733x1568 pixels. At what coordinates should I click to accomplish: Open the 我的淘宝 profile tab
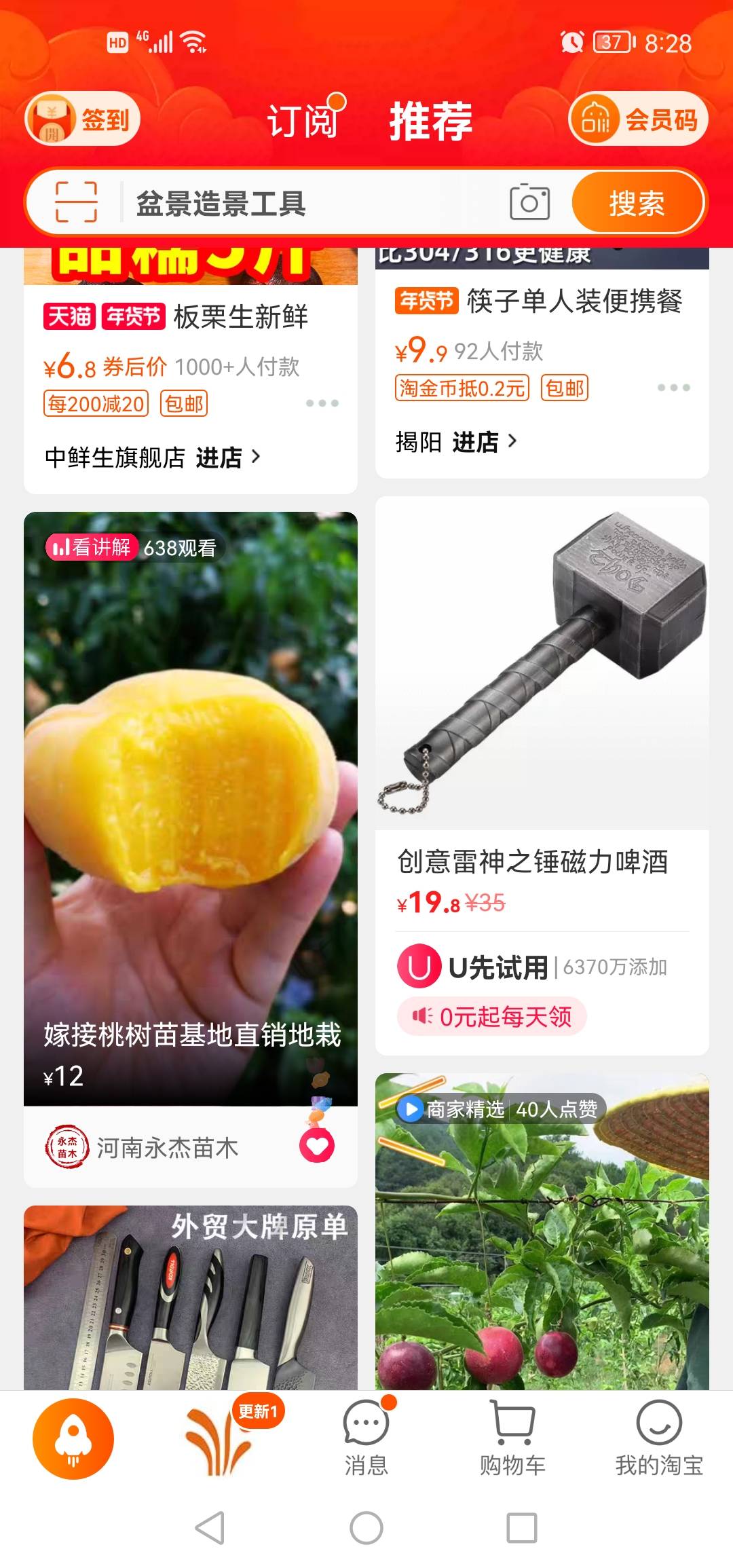[658, 1438]
